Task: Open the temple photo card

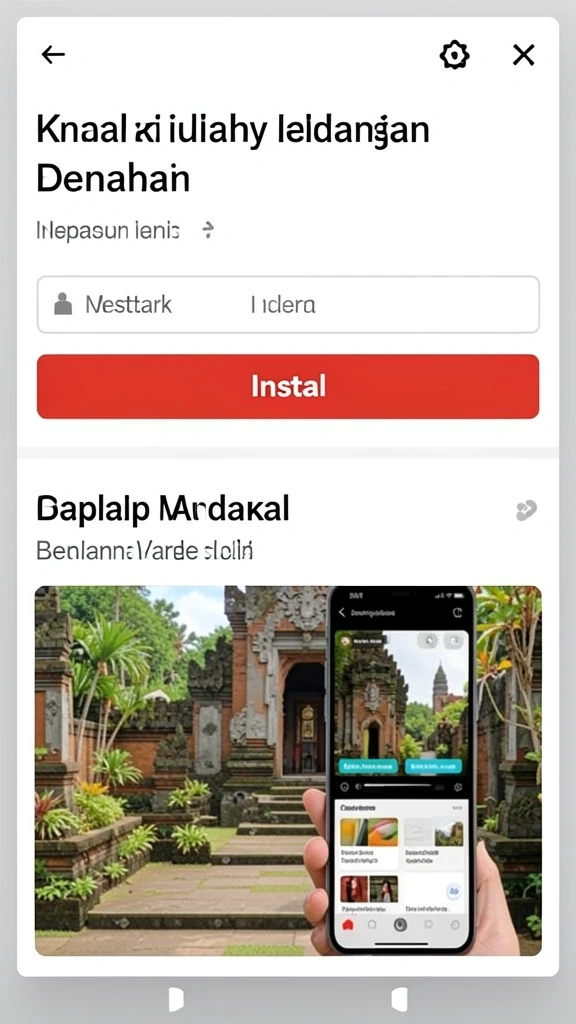Action: point(288,771)
